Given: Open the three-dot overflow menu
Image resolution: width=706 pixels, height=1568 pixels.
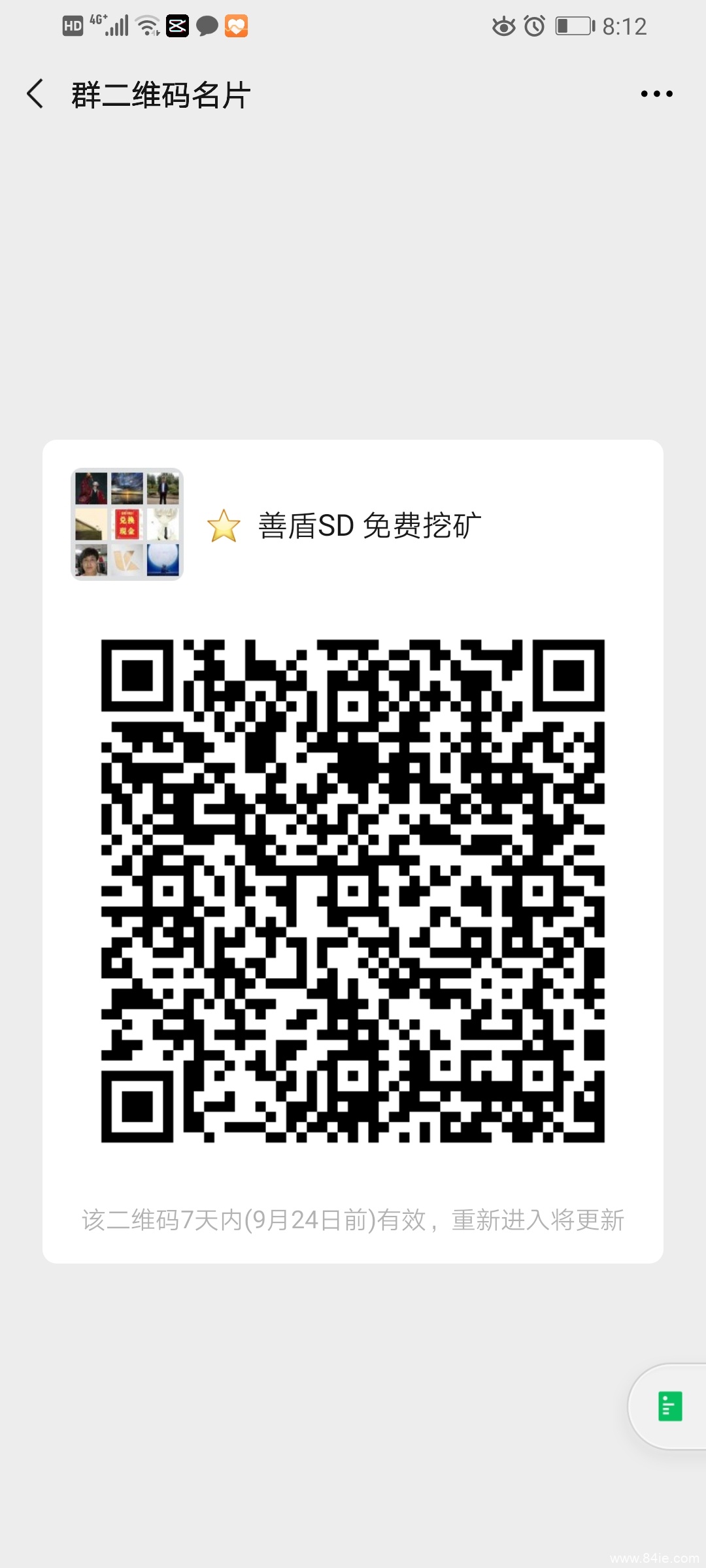Looking at the screenshot, I should point(656,94).
